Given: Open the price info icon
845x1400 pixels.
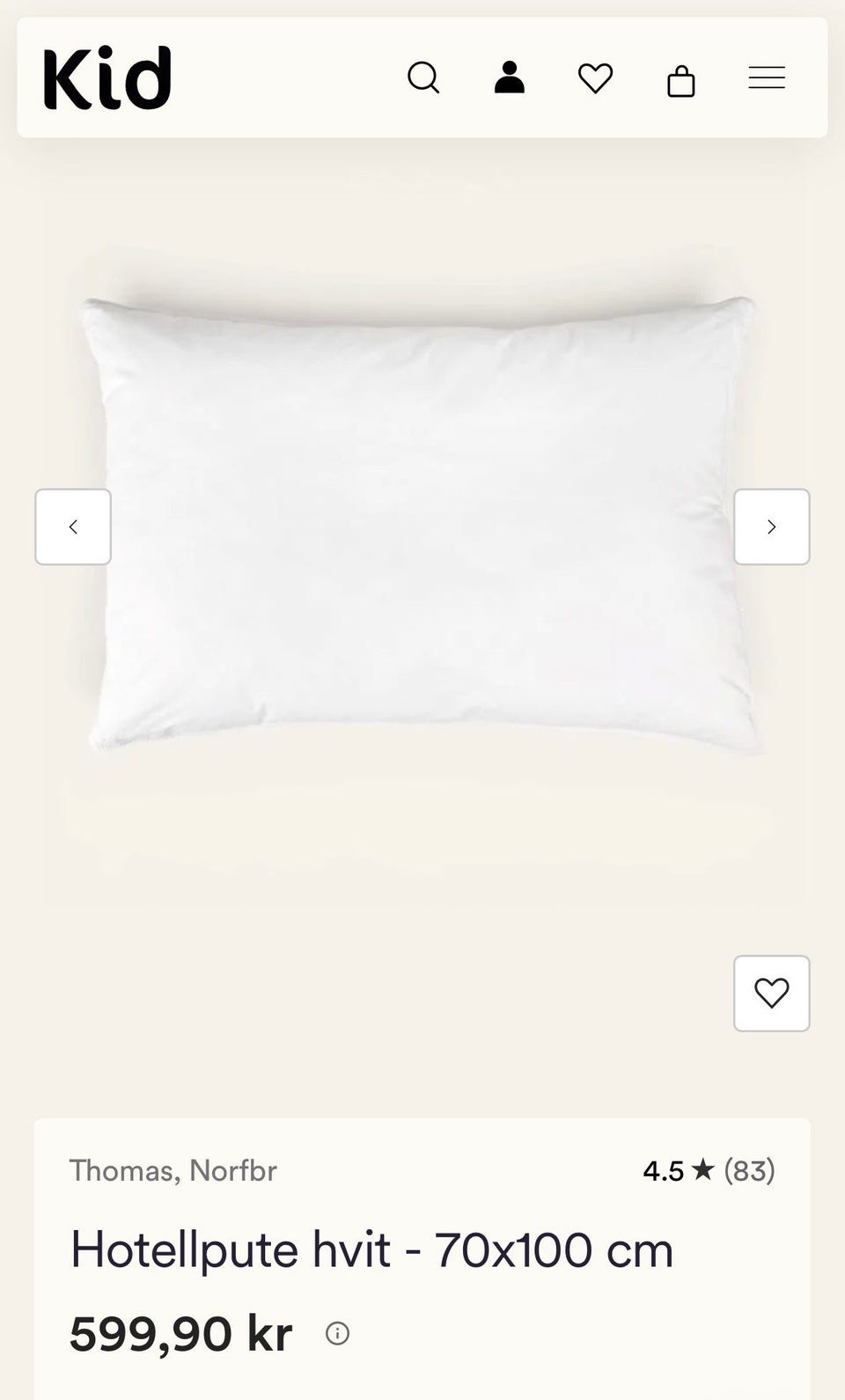Looking at the screenshot, I should click(337, 1334).
